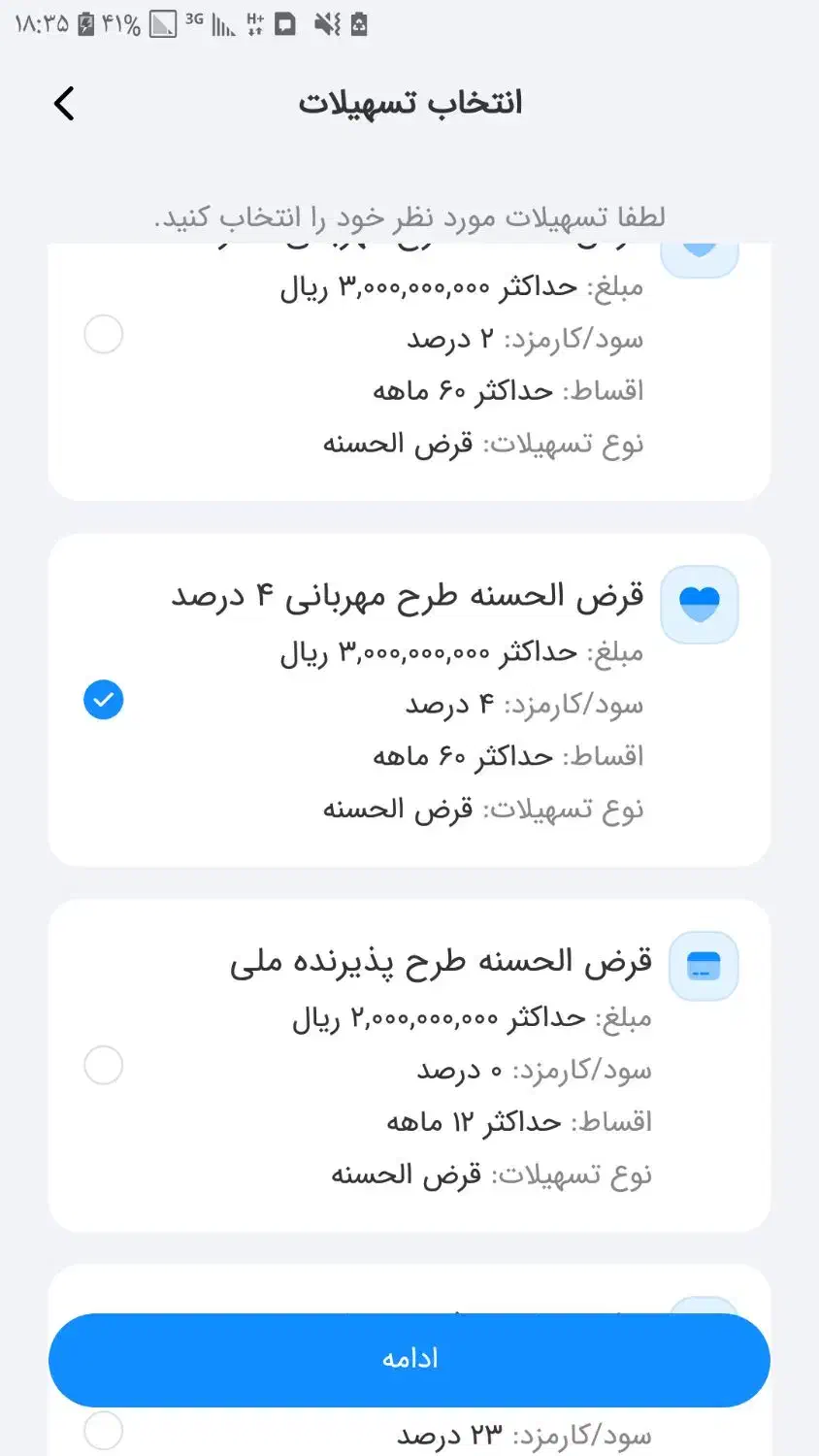This screenshot has width=819, height=1456.
Task: Tap the ادامه continue button
Action: 409,1359
